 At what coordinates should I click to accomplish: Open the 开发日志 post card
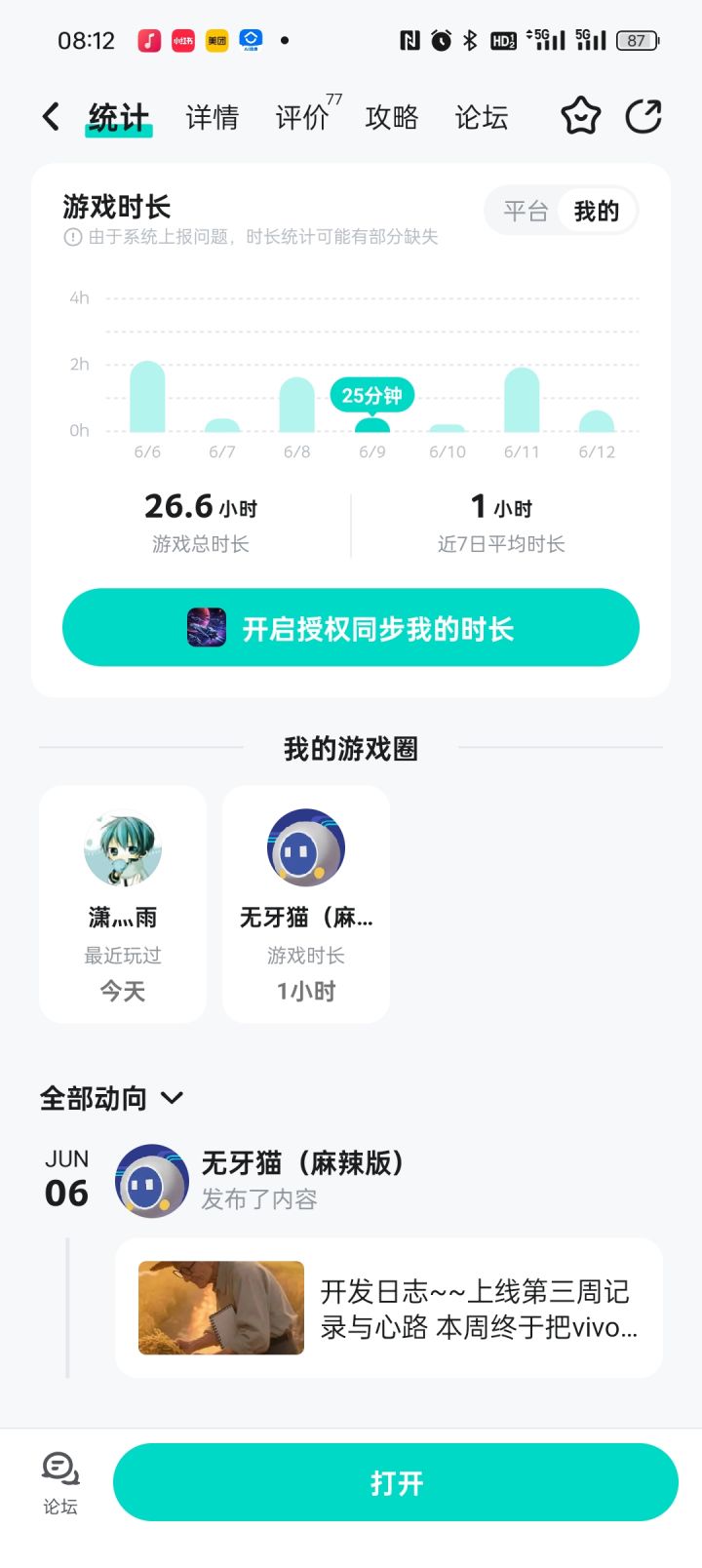coord(388,1308)
